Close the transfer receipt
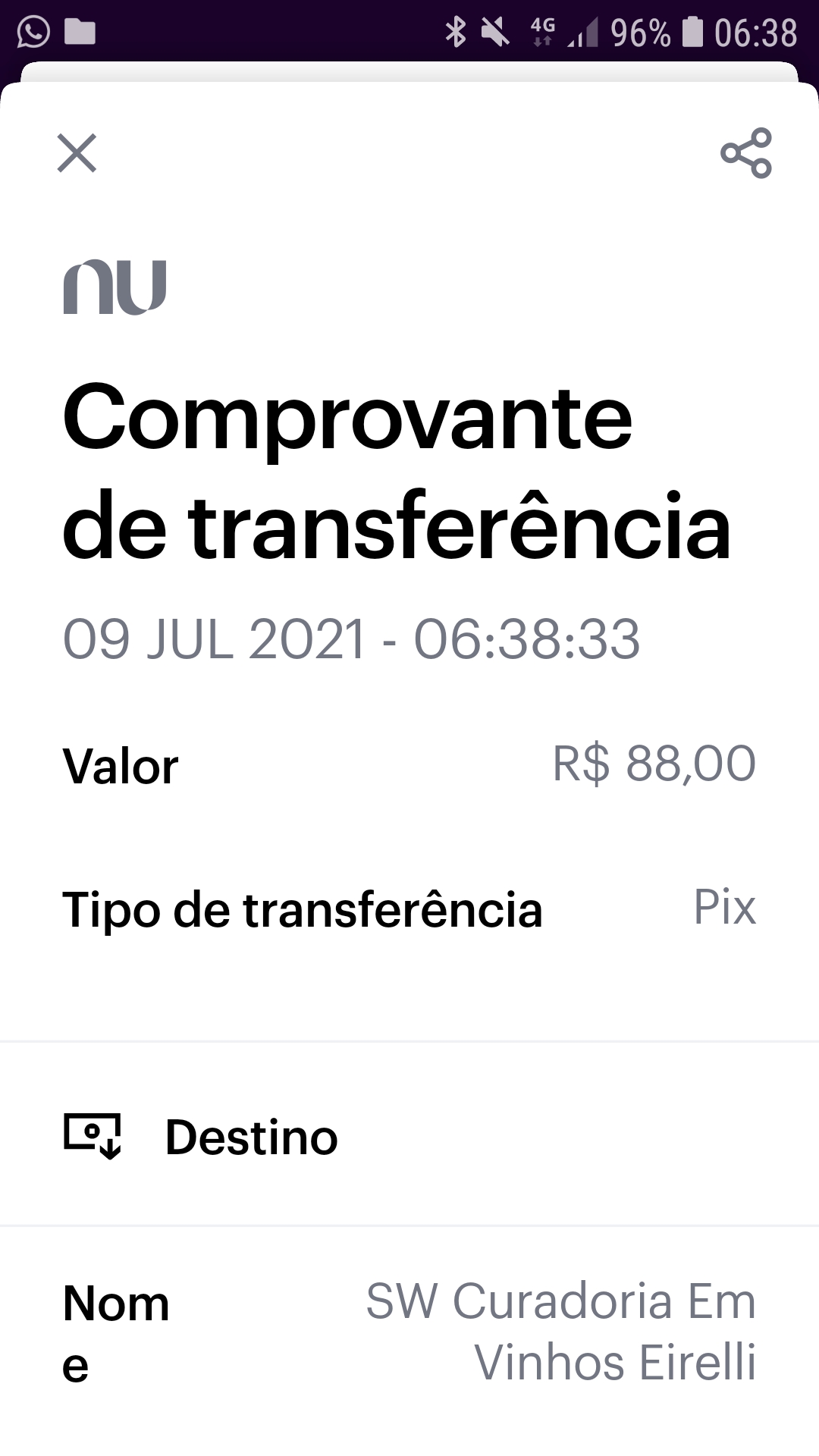This screenshot has height=1456, width=819. coord(77,153)
